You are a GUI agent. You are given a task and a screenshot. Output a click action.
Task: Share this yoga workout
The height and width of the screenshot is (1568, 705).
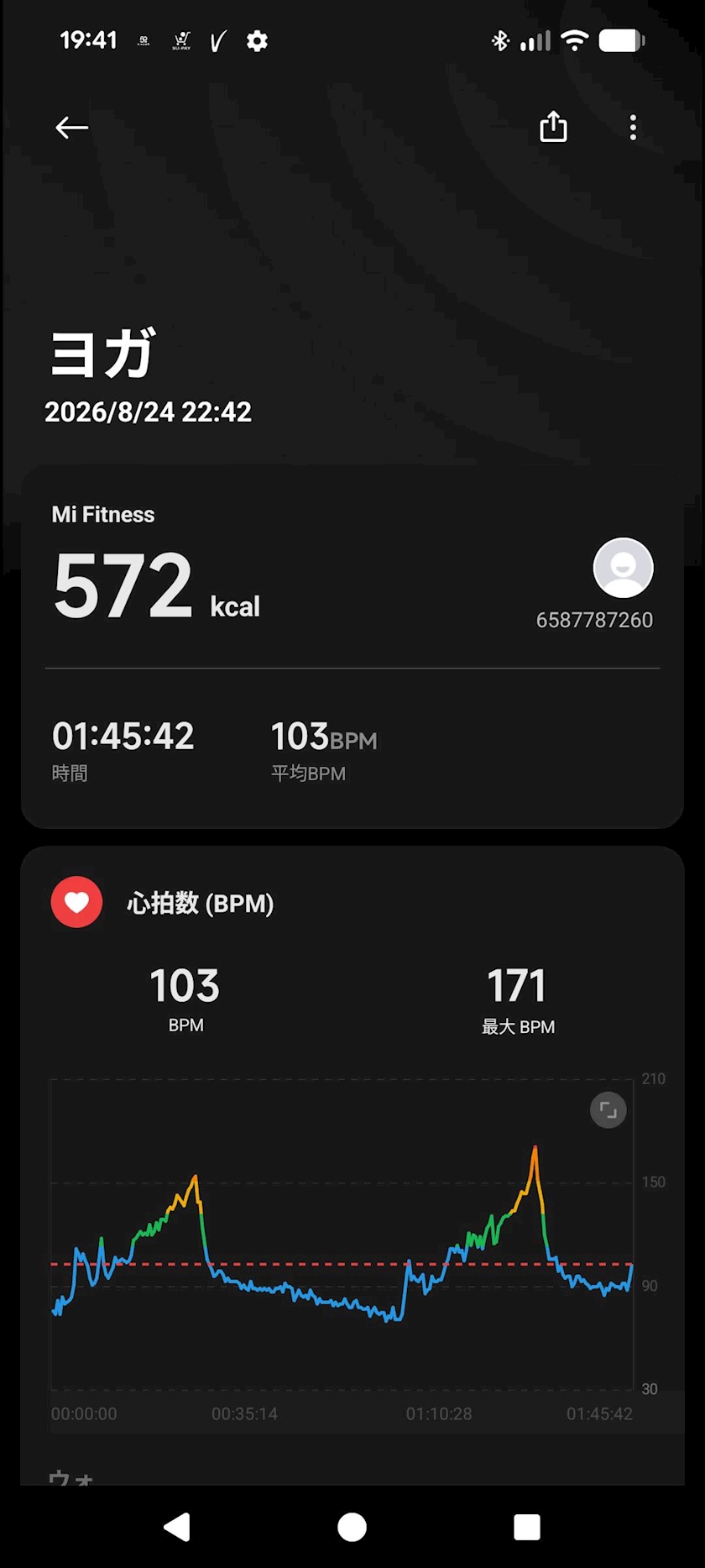point(553,127)
